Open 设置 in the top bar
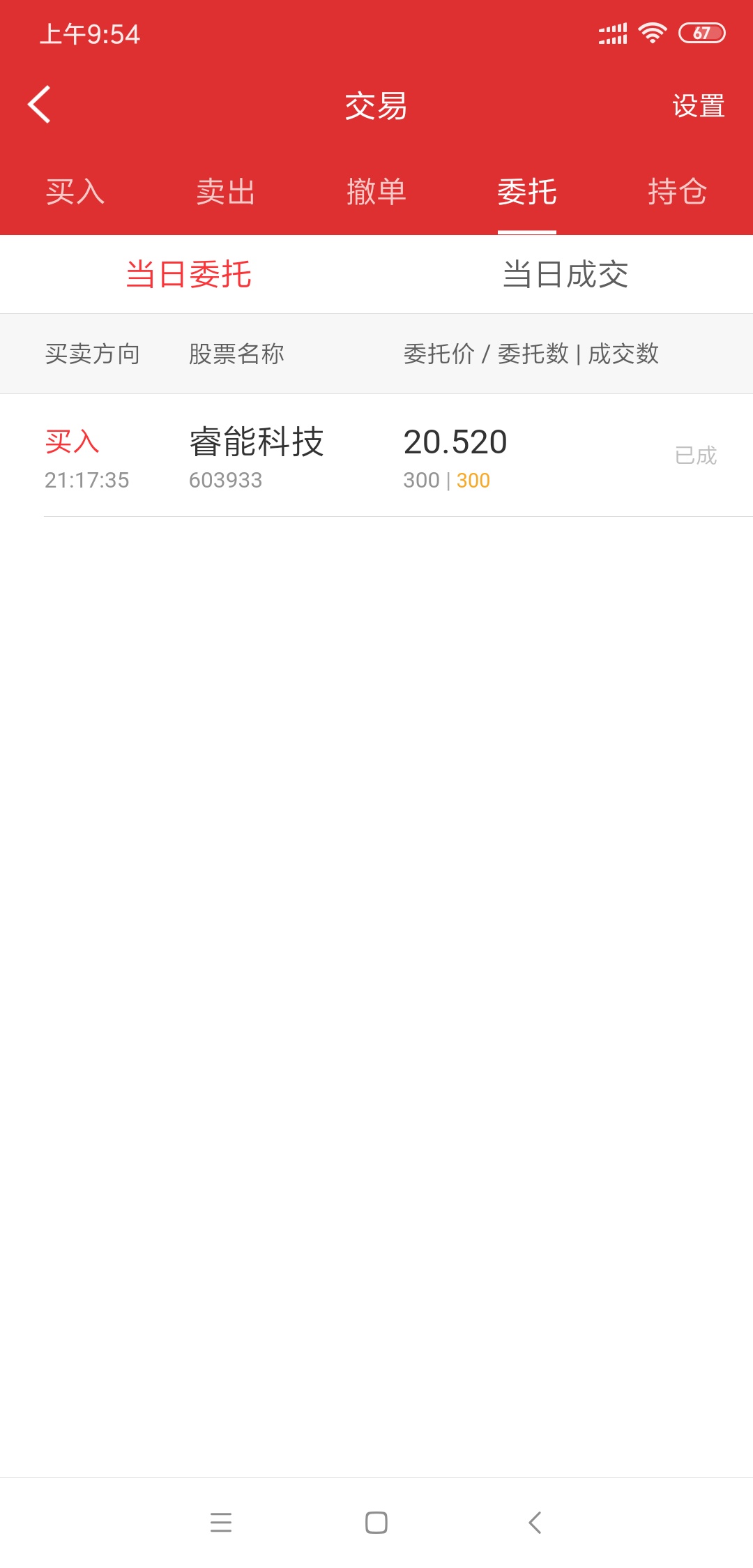Image resolution: width=753 pixels, height=1568 pixels. pyautogui.click(x=698, y=106)
